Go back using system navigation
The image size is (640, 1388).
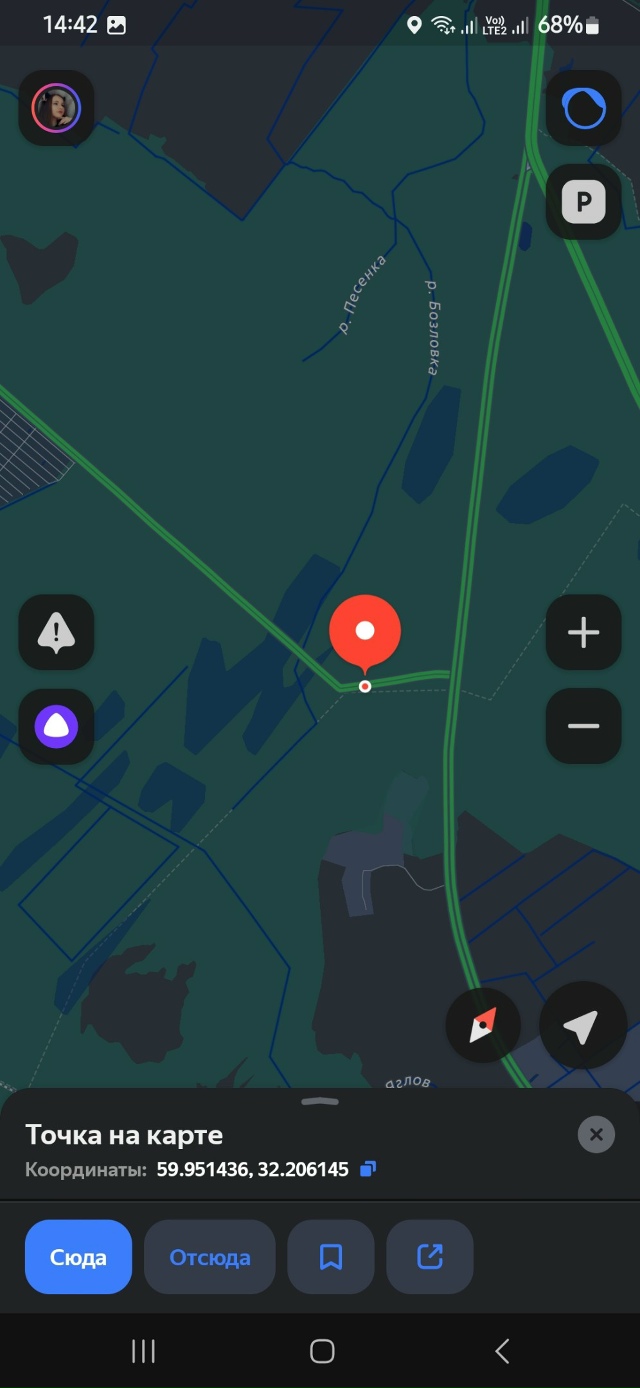click(x=502, y=1352)
